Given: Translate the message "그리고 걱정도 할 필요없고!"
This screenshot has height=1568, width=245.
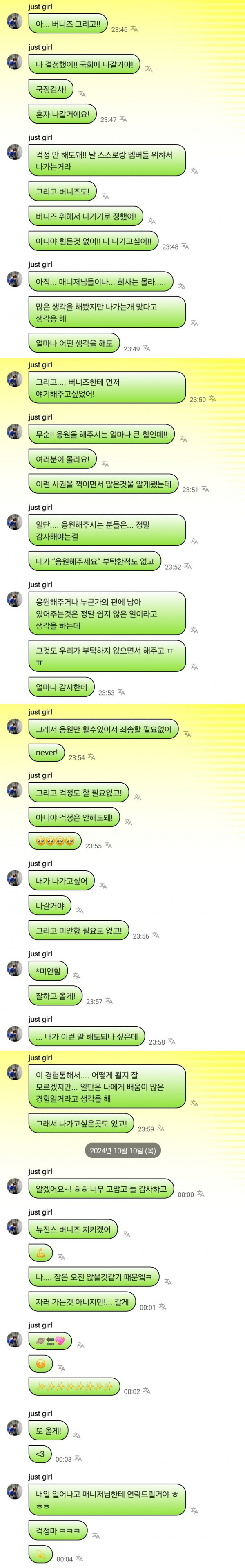Looking at the screenshot, I should [x=137, y=797].
